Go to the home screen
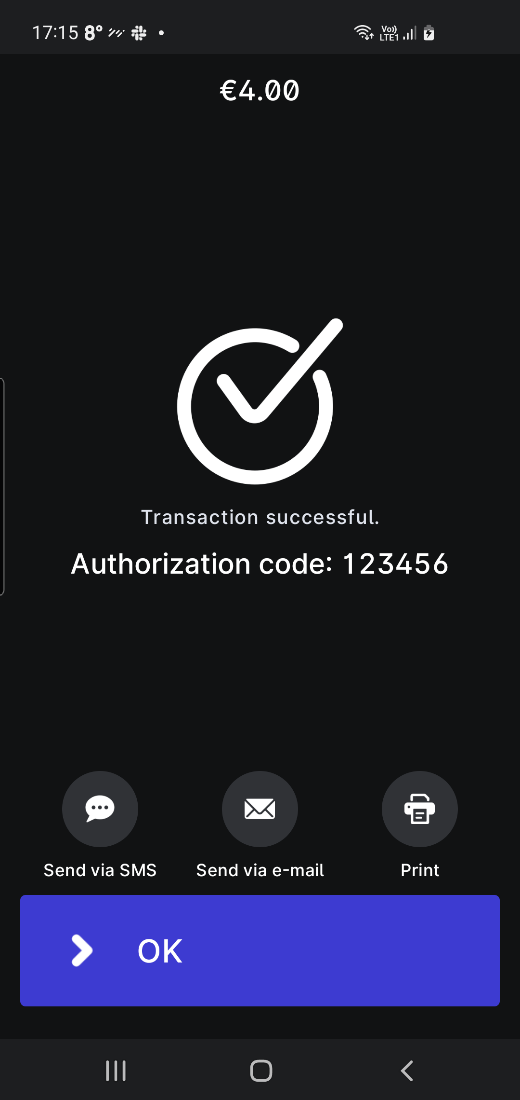520x1100 pixels. click(261, 1071)
